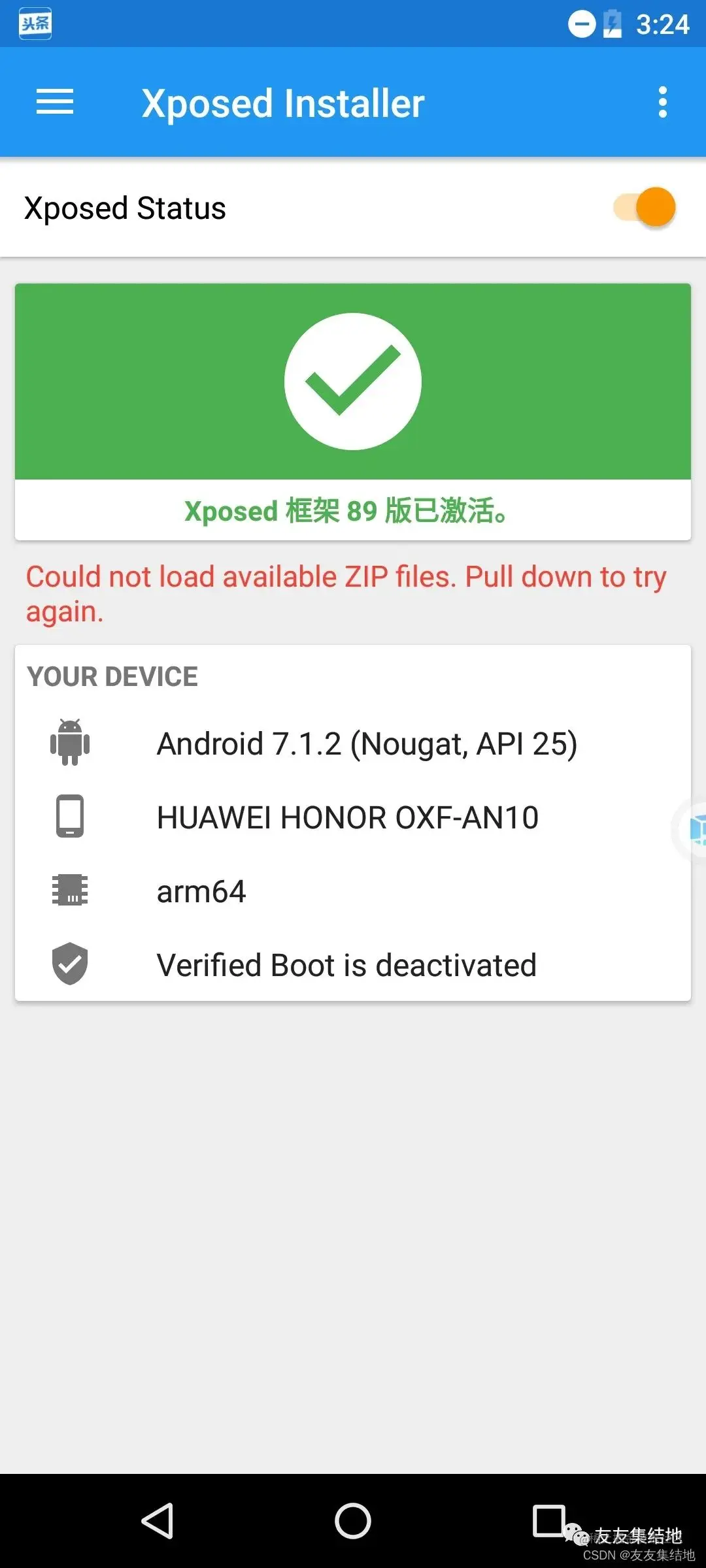Return to home screen via home button
Image resolution: width=706 pixels, height=1568 pixels.
pos(353,1521)
